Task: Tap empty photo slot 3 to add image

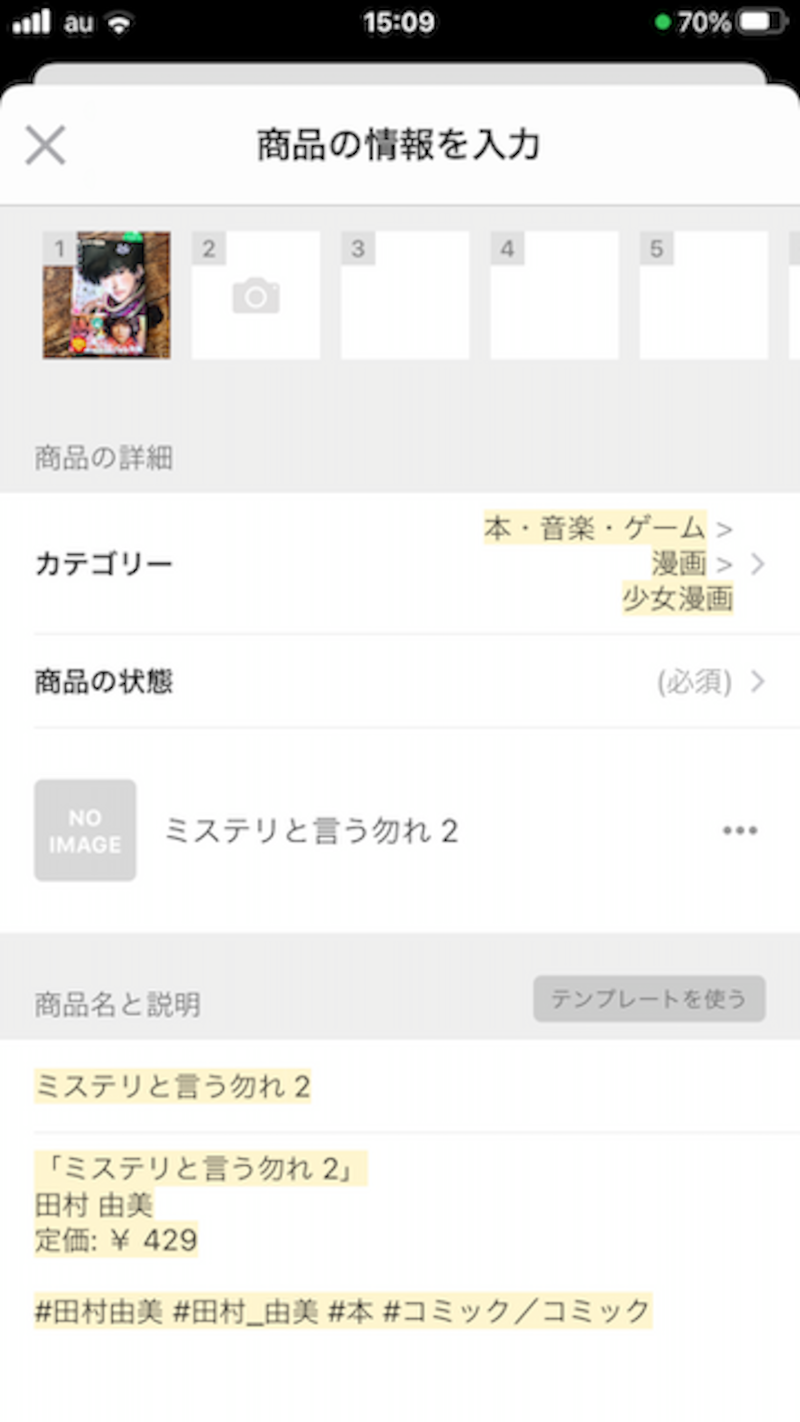Action: click(404, 294)
